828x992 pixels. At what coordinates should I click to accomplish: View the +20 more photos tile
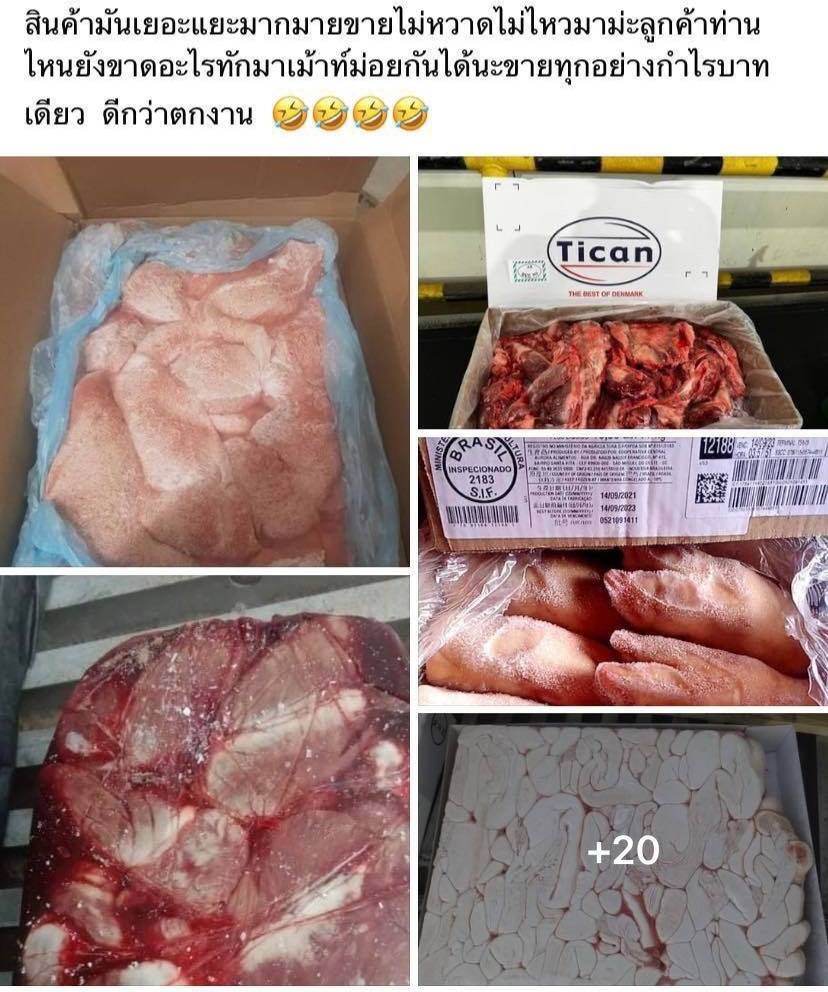(622, 850)
